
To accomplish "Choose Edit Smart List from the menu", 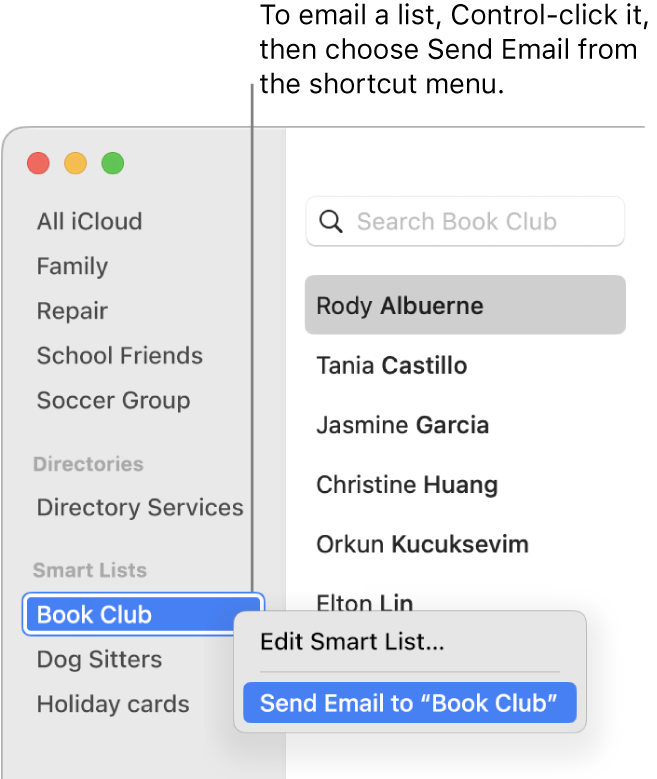I will [x=352, y=642].
